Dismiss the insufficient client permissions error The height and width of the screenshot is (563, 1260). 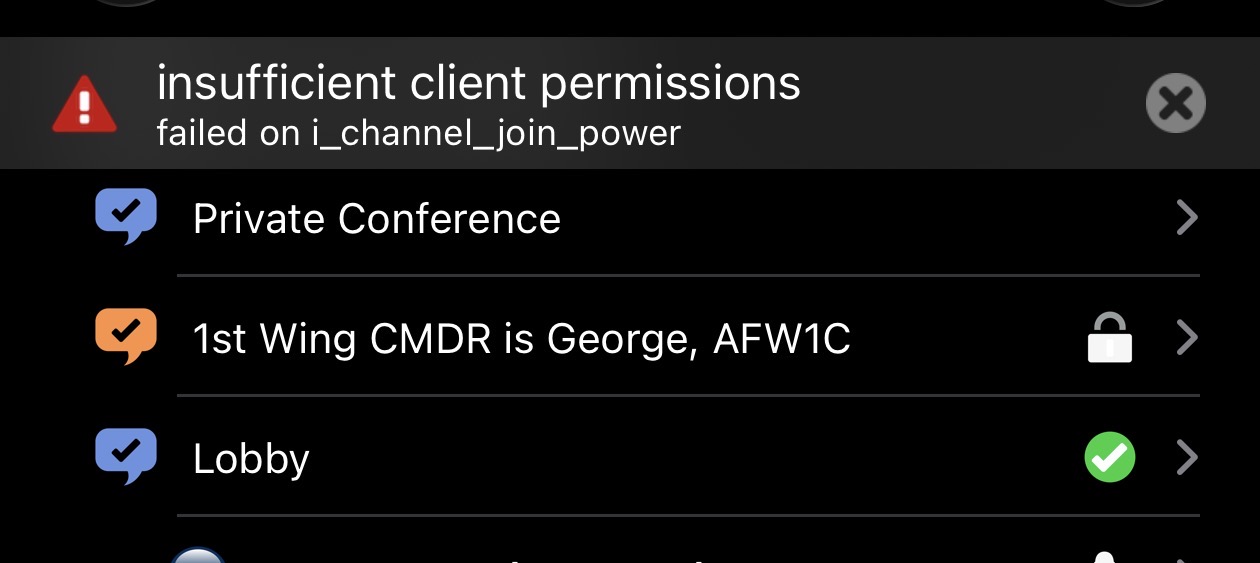click(1175, 103)
